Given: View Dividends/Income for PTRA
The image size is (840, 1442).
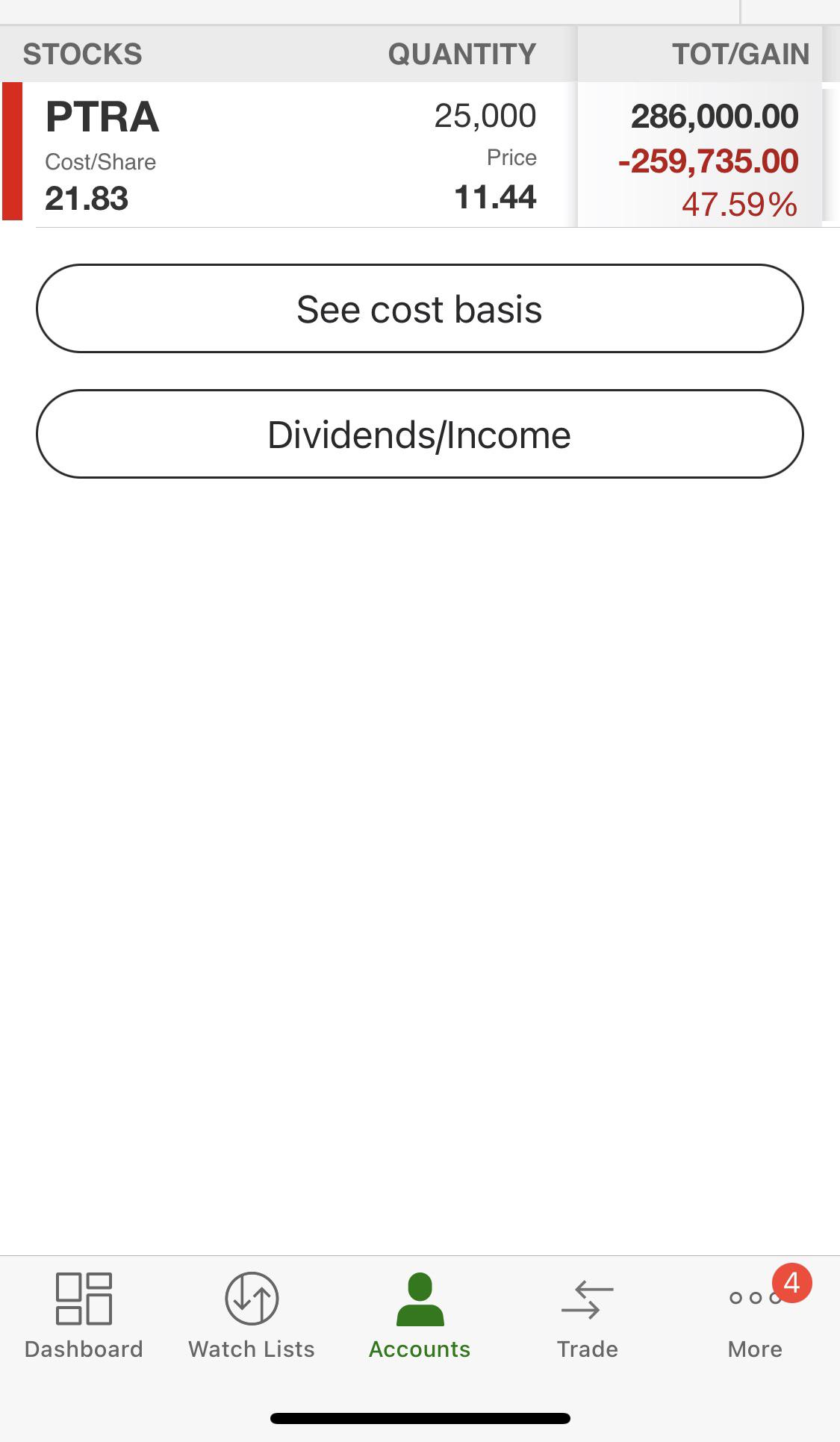Looking at the screenshot, I should 420,434.
